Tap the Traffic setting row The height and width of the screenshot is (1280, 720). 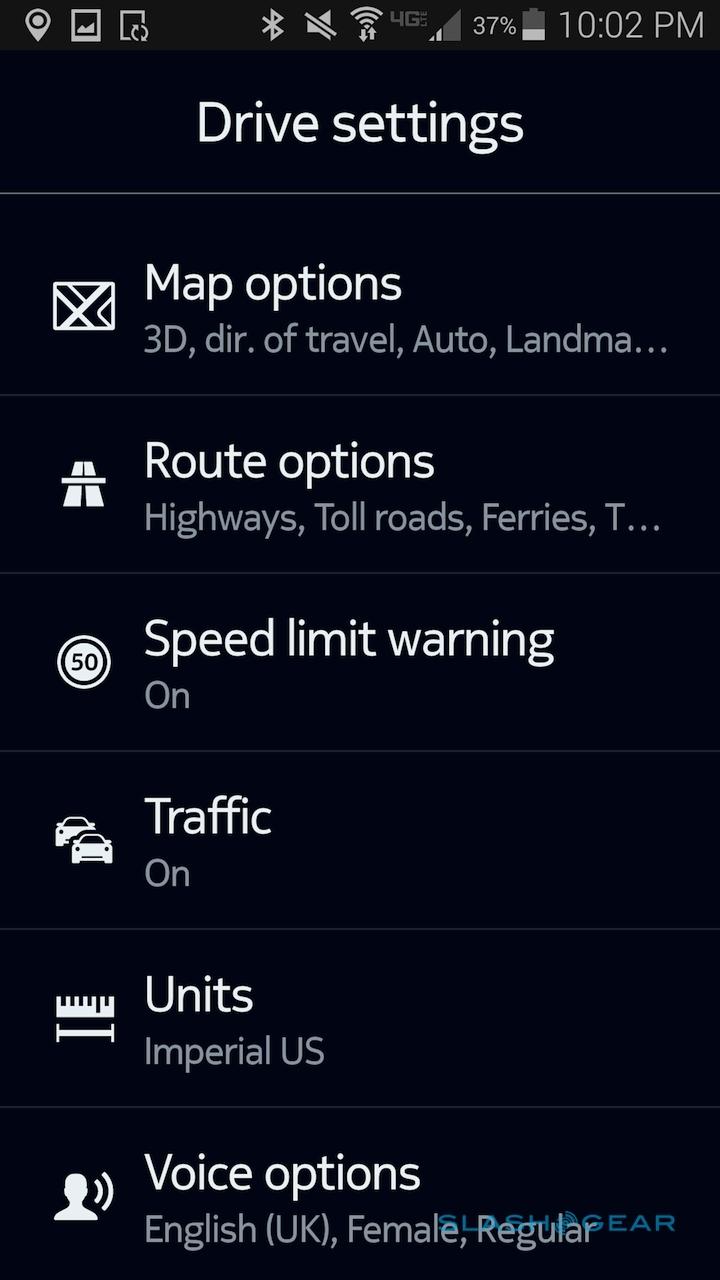[x=360, y=841]
